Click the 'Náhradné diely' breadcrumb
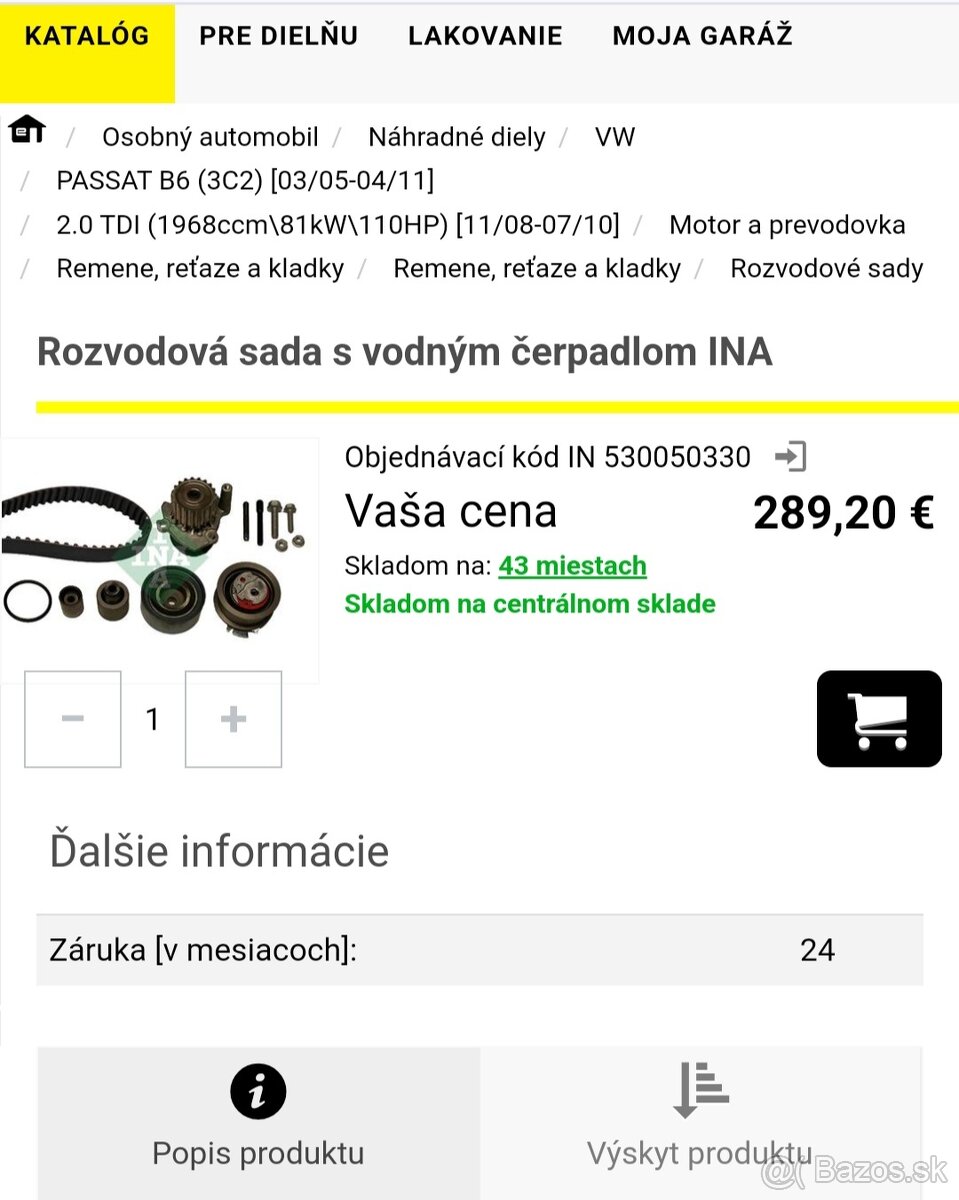 tap(456, 137)
